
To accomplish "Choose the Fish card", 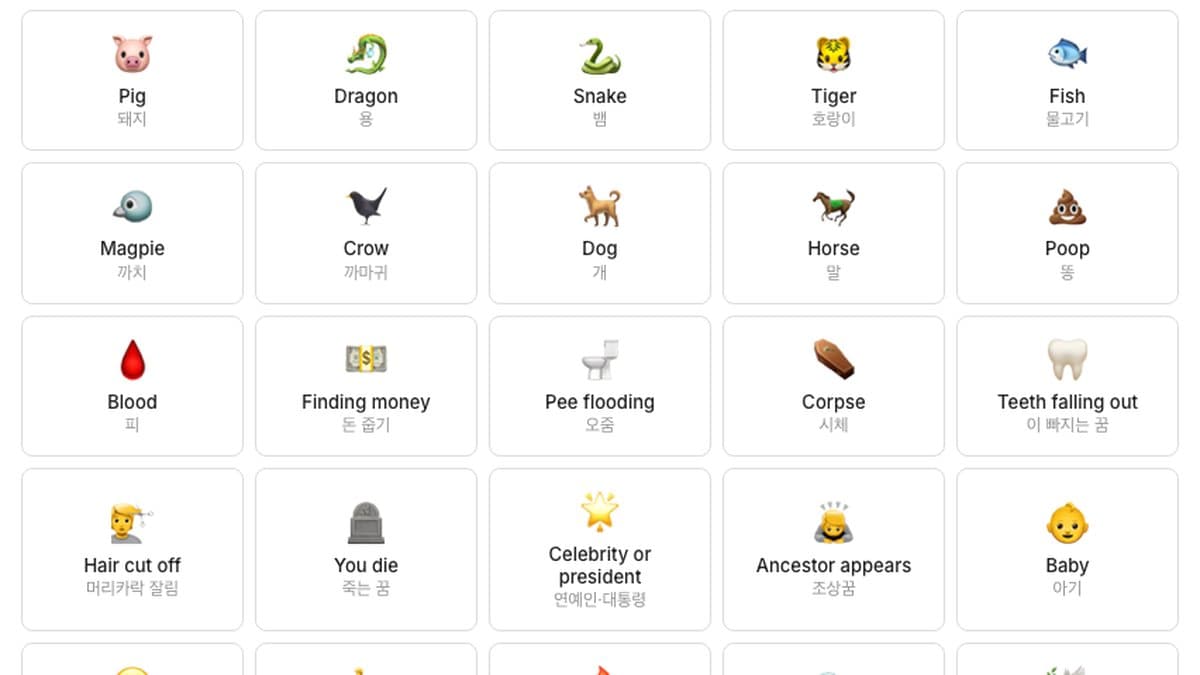I will 1067,80.
